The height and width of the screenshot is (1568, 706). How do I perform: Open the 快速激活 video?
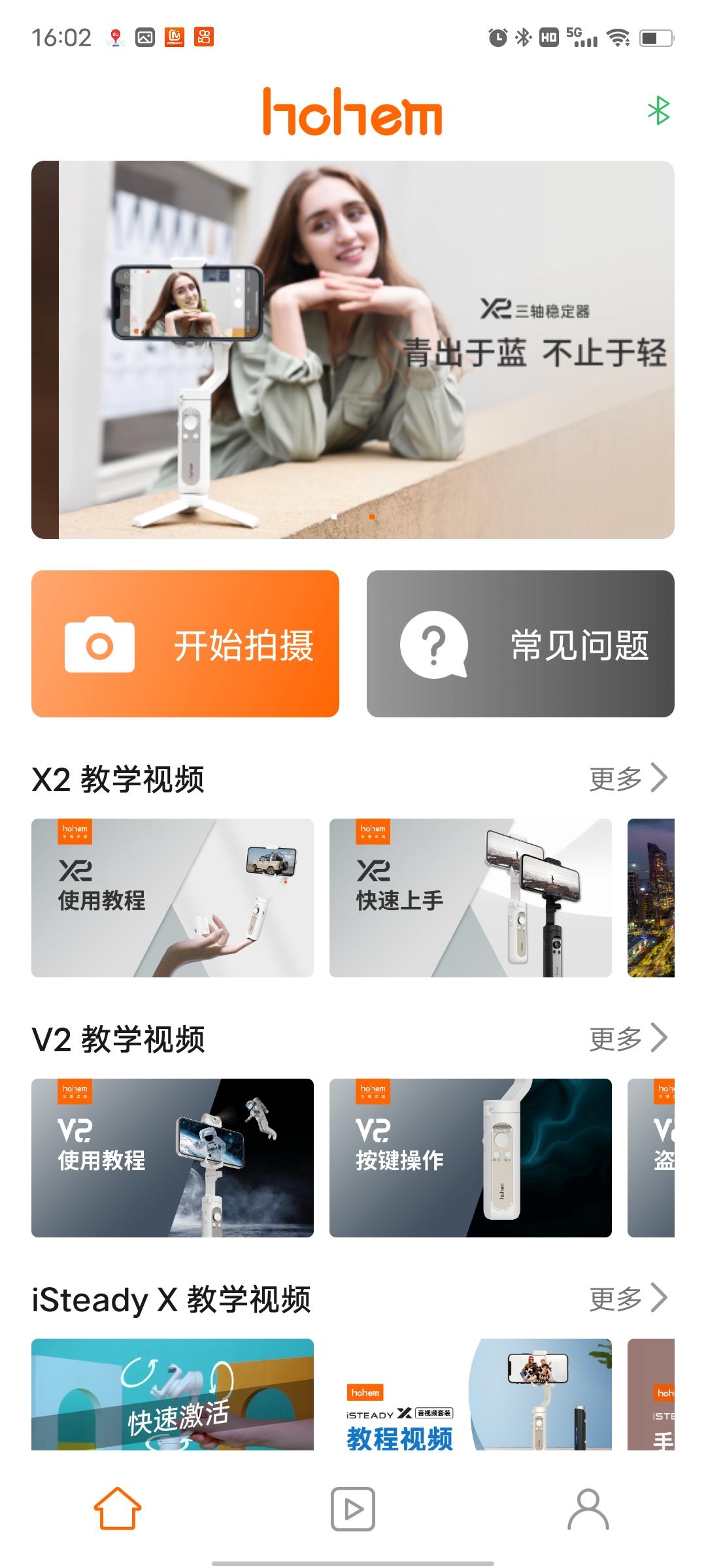(x=173, y=1395)
